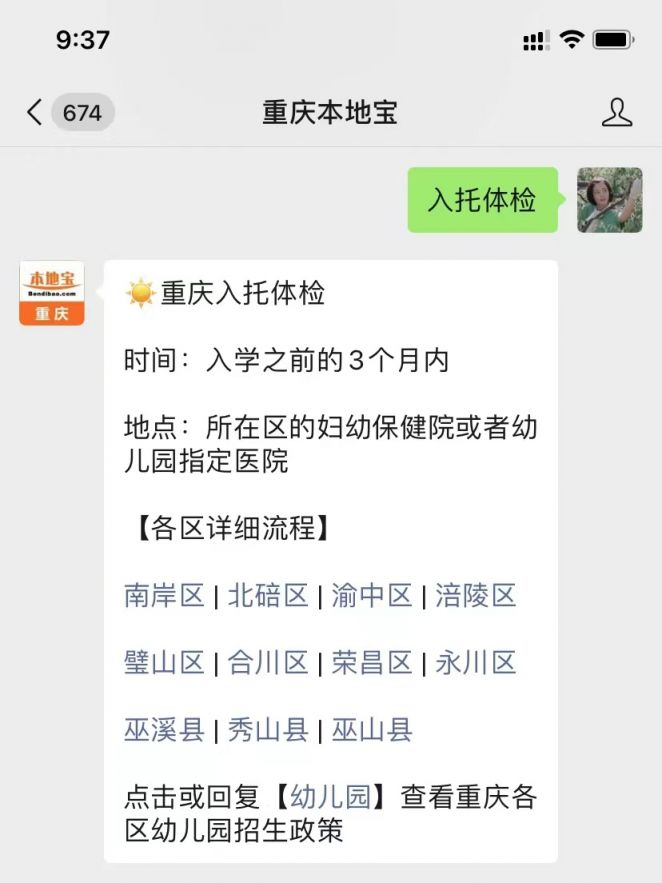The height and width of the screenshot is (883, 662).
Task: Open the account profile icon
Action: click(x=617, y=112)
